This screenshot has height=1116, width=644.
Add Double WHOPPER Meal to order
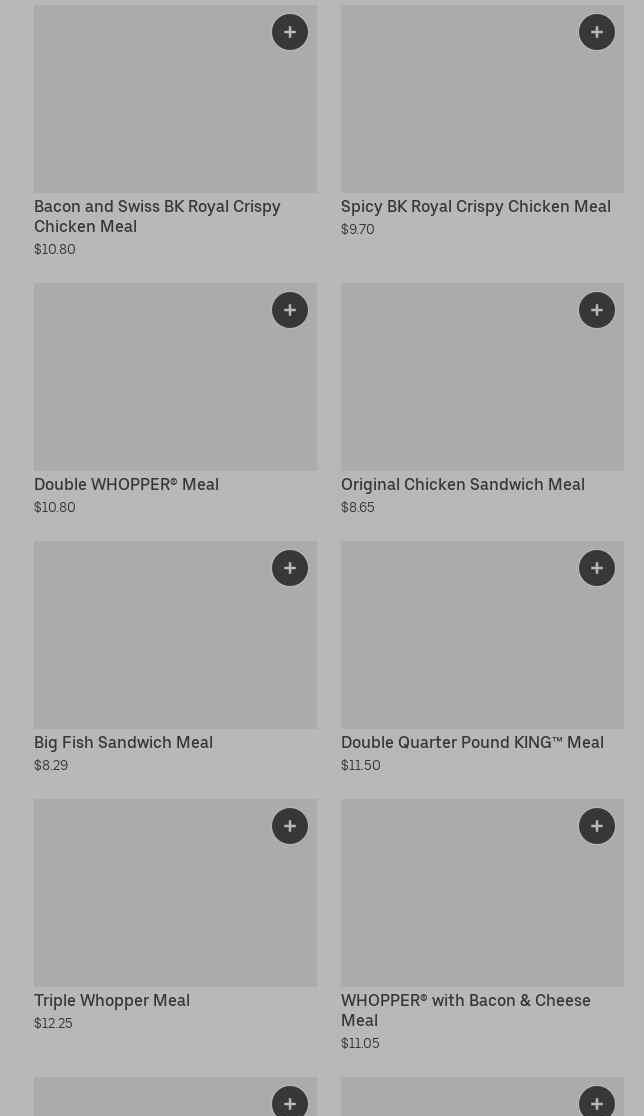pyautogui.click(x=290, y=310)
